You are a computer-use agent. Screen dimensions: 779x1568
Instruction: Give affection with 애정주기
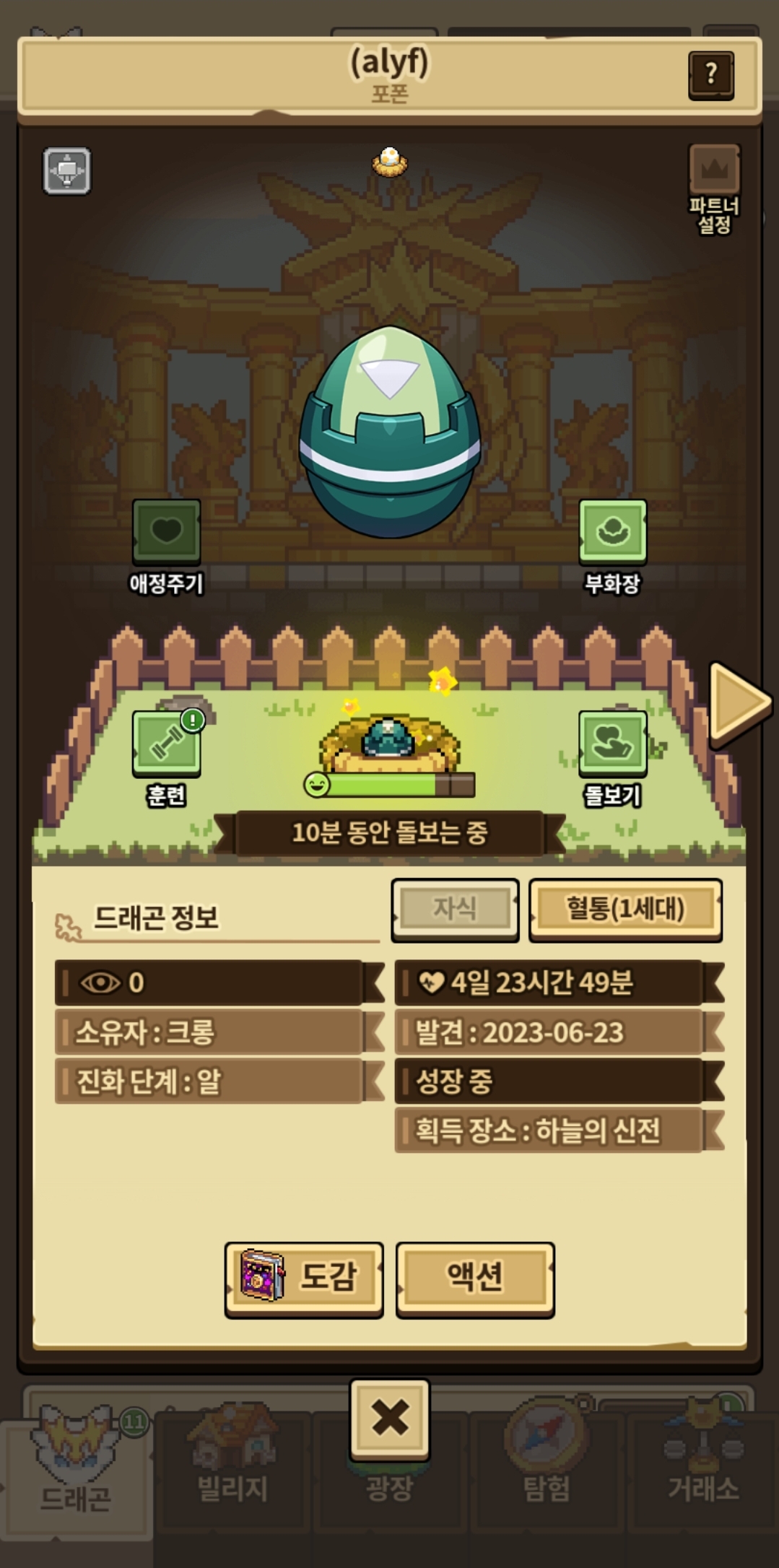click(166, 533)
